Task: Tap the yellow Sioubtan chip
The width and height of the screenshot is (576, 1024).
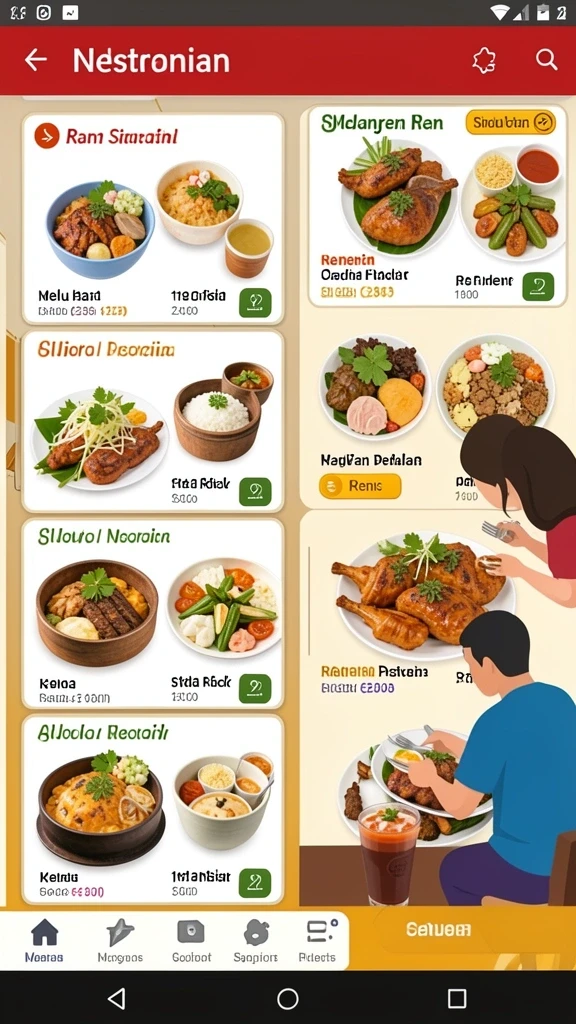Action: click(511, 122)
